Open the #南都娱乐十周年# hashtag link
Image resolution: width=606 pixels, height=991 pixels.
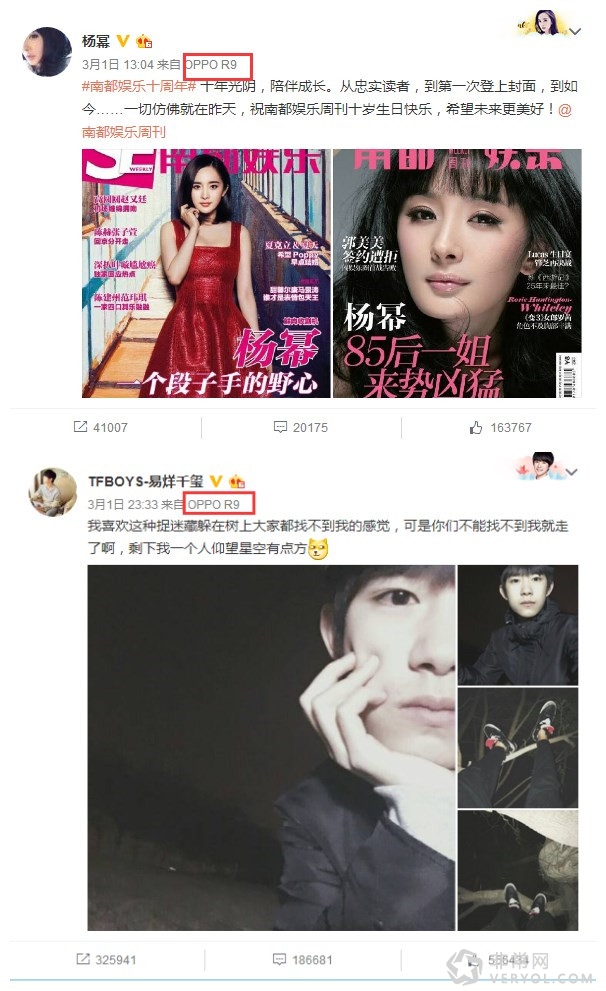click(139, 87)
